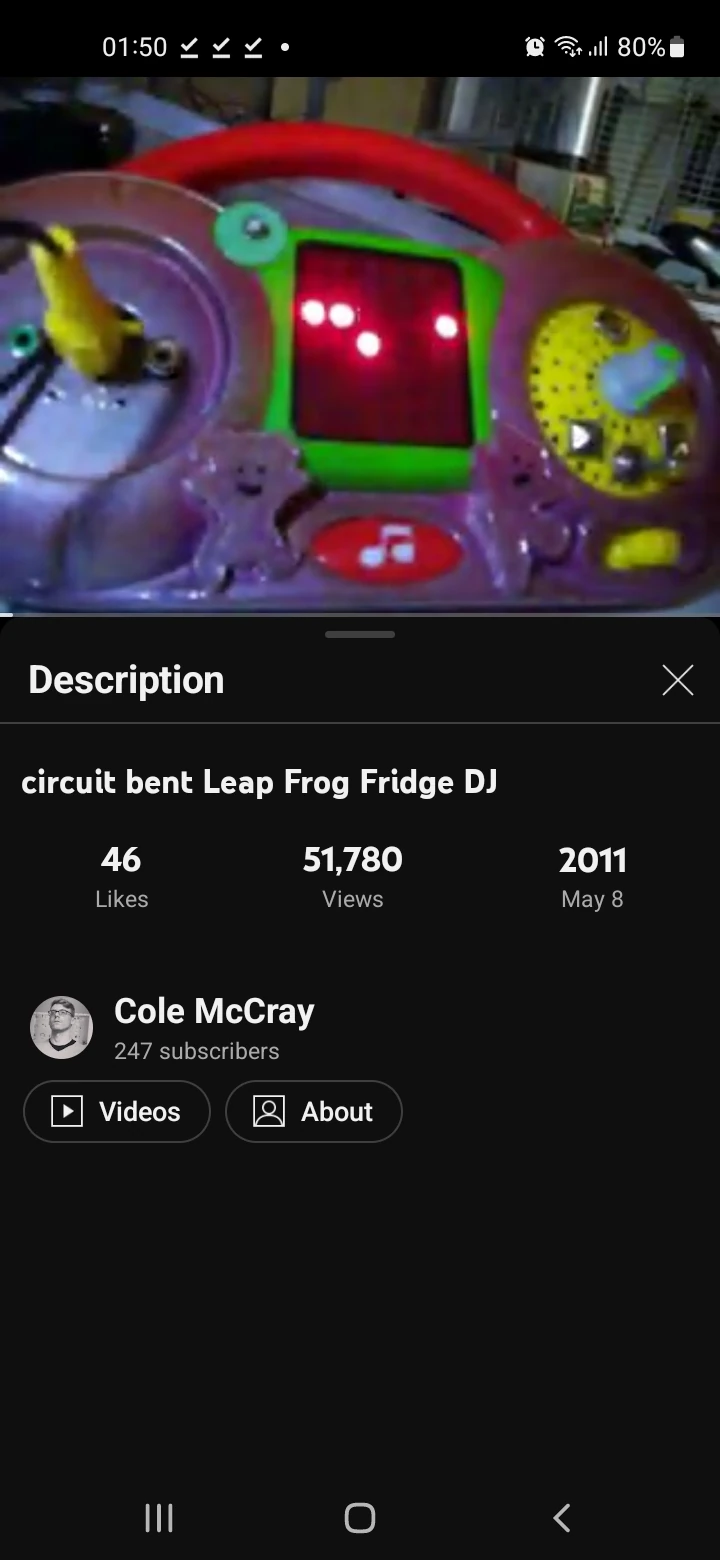Screen dimensions: 720x1560
Task: Open the About page for Cole McCray
Action: (314, 1111)
